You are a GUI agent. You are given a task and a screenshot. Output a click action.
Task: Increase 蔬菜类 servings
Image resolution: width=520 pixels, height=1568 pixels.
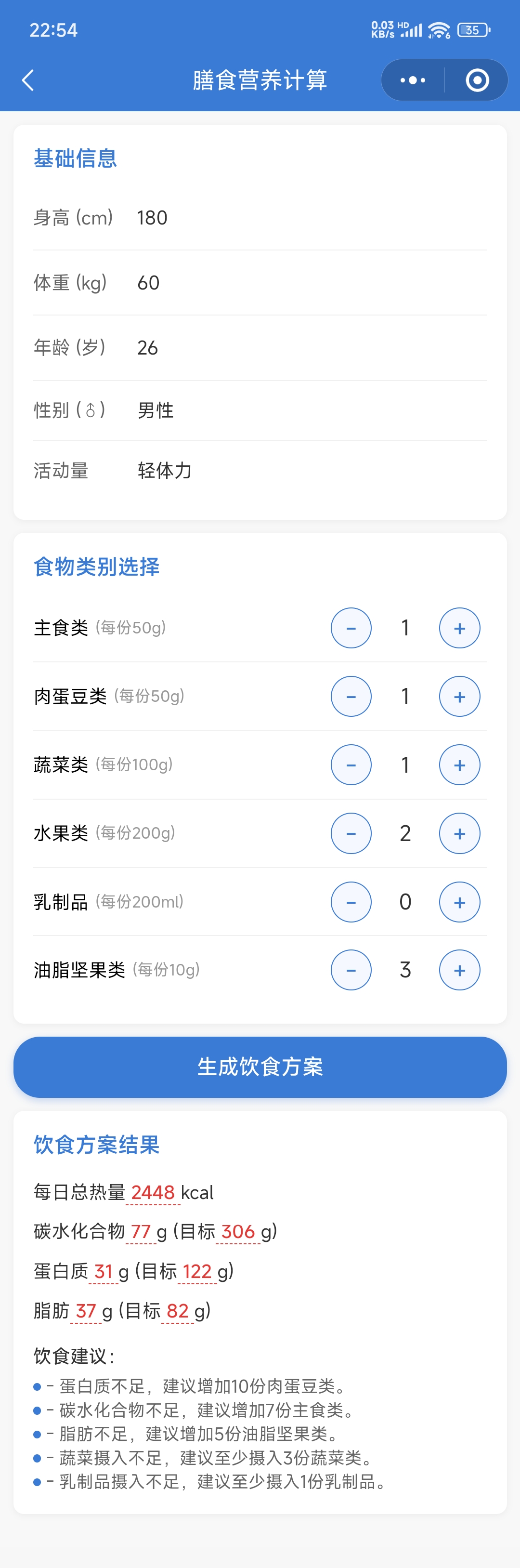click(x=459, y=765)
